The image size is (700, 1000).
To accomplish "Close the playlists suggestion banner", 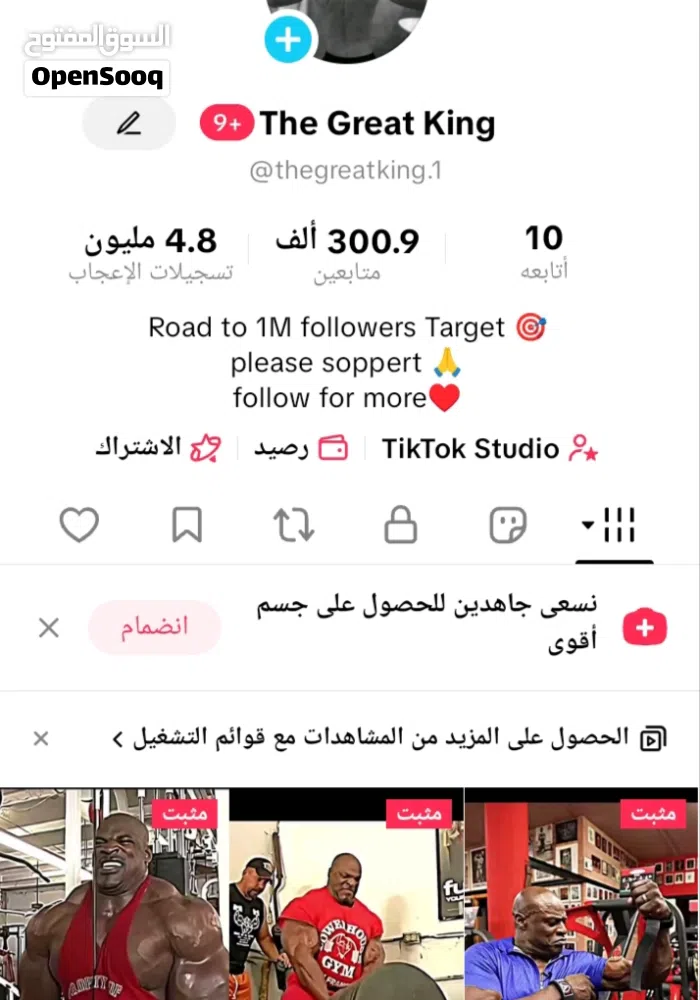I will tap(41, 739).
